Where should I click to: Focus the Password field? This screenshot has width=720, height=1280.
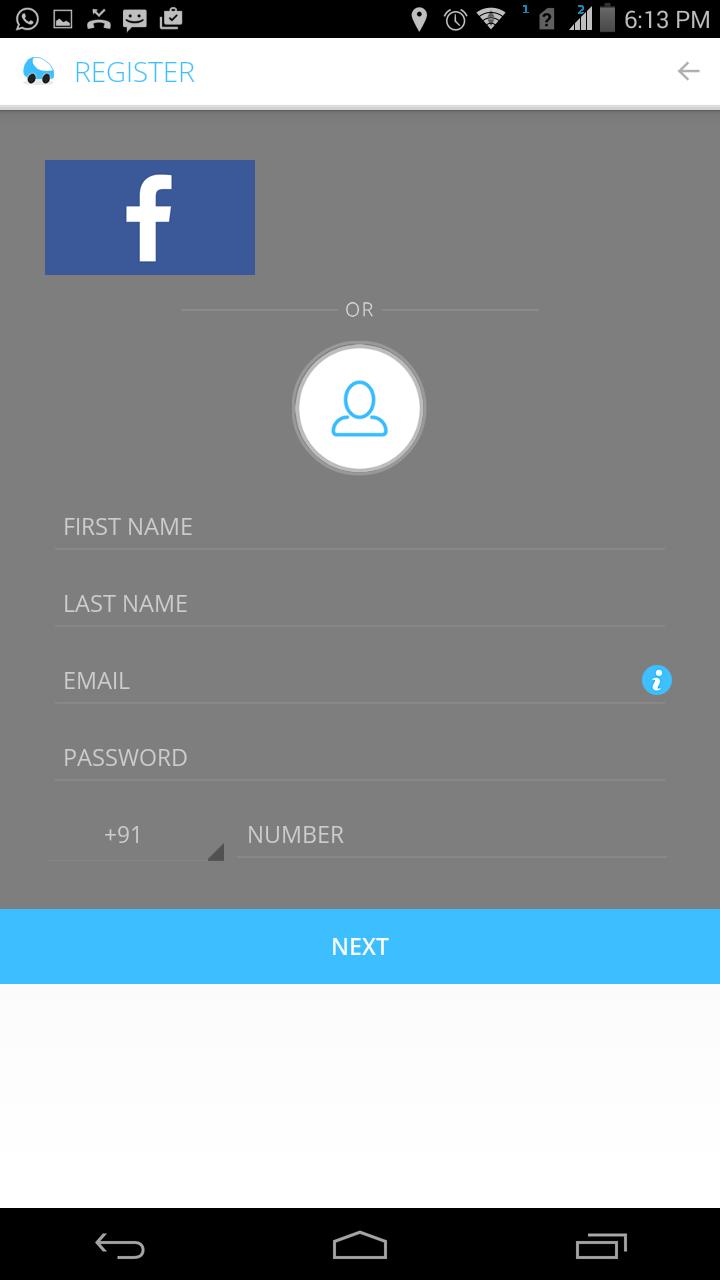click(360, 758)
